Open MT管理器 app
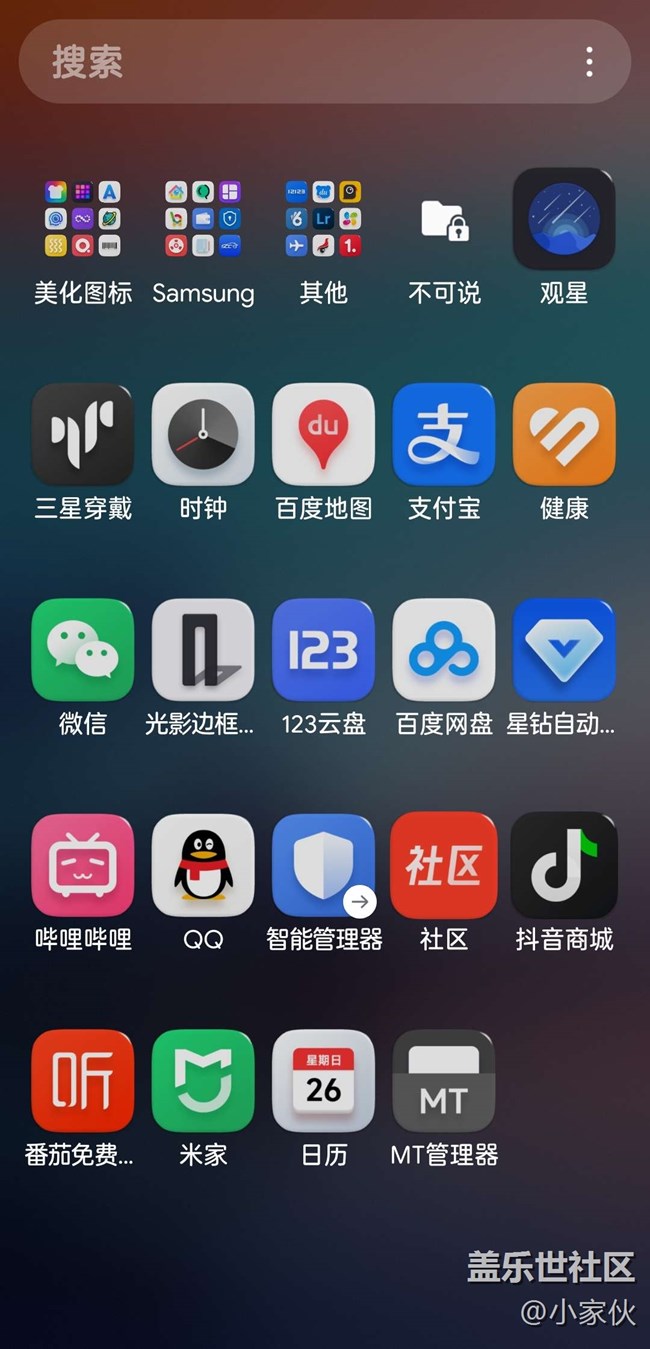The width and height of the screenshot is (650, 1349). (x=444, y=1081)
